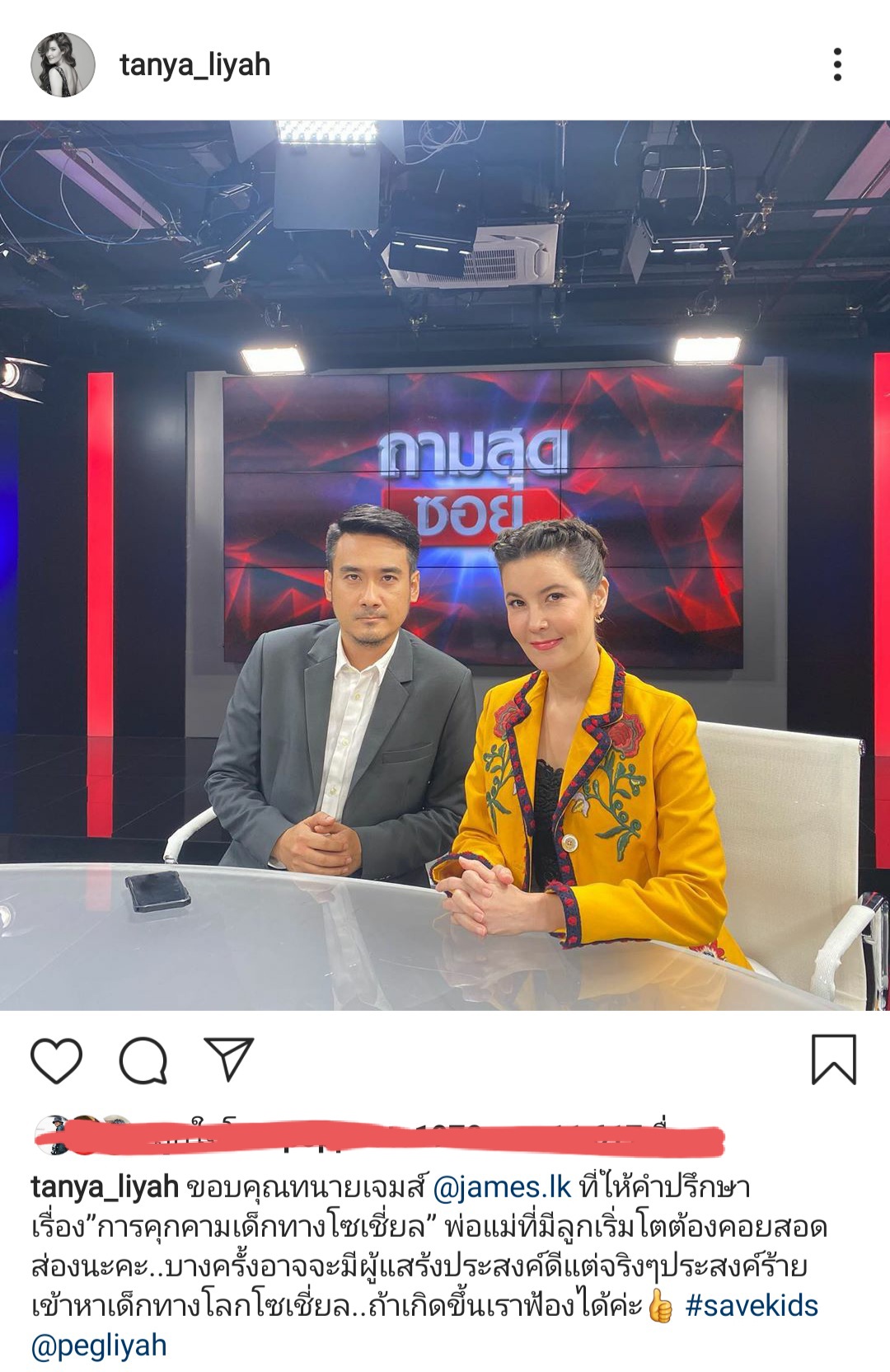This screenshot has height=1372, width=890.
Task: Bookmark this post
Action: 834,1060
